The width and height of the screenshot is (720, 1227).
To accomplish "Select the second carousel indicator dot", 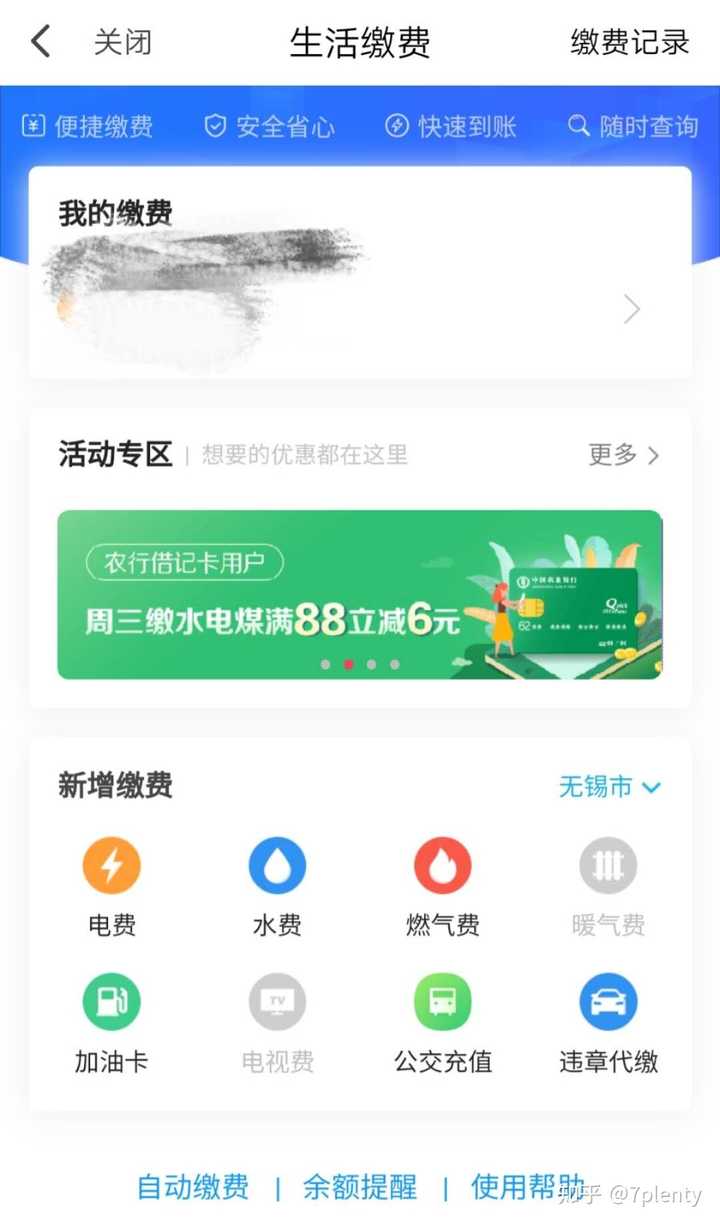I will click(348, 664).
